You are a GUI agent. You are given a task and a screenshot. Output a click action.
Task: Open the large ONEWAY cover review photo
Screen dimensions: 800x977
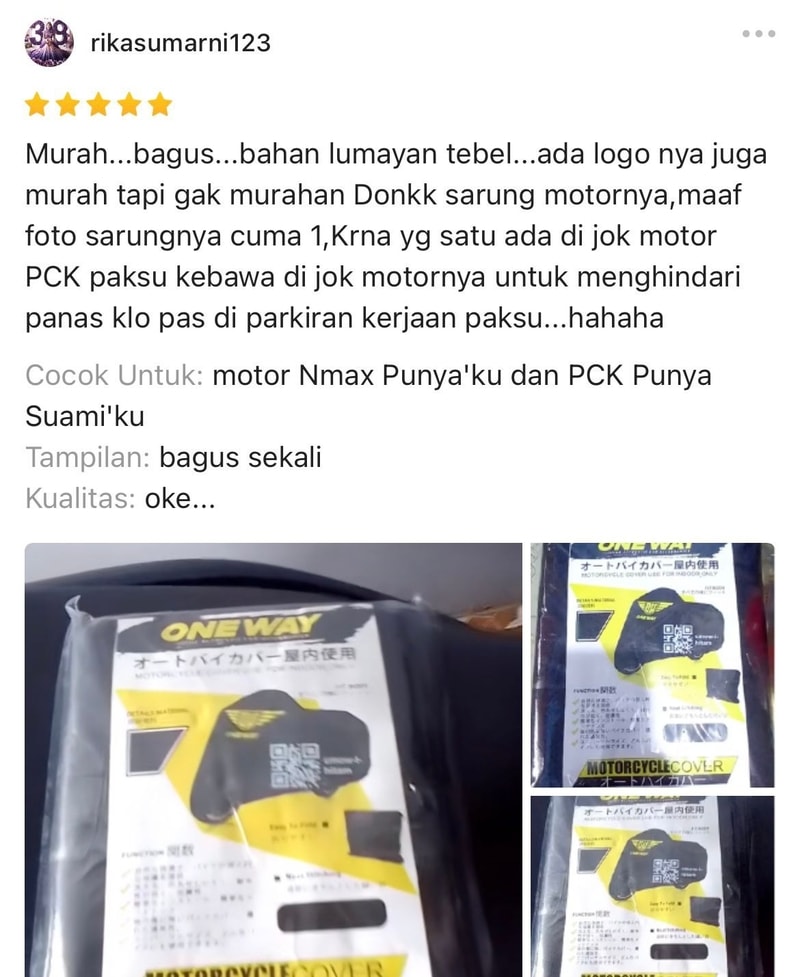273,760
